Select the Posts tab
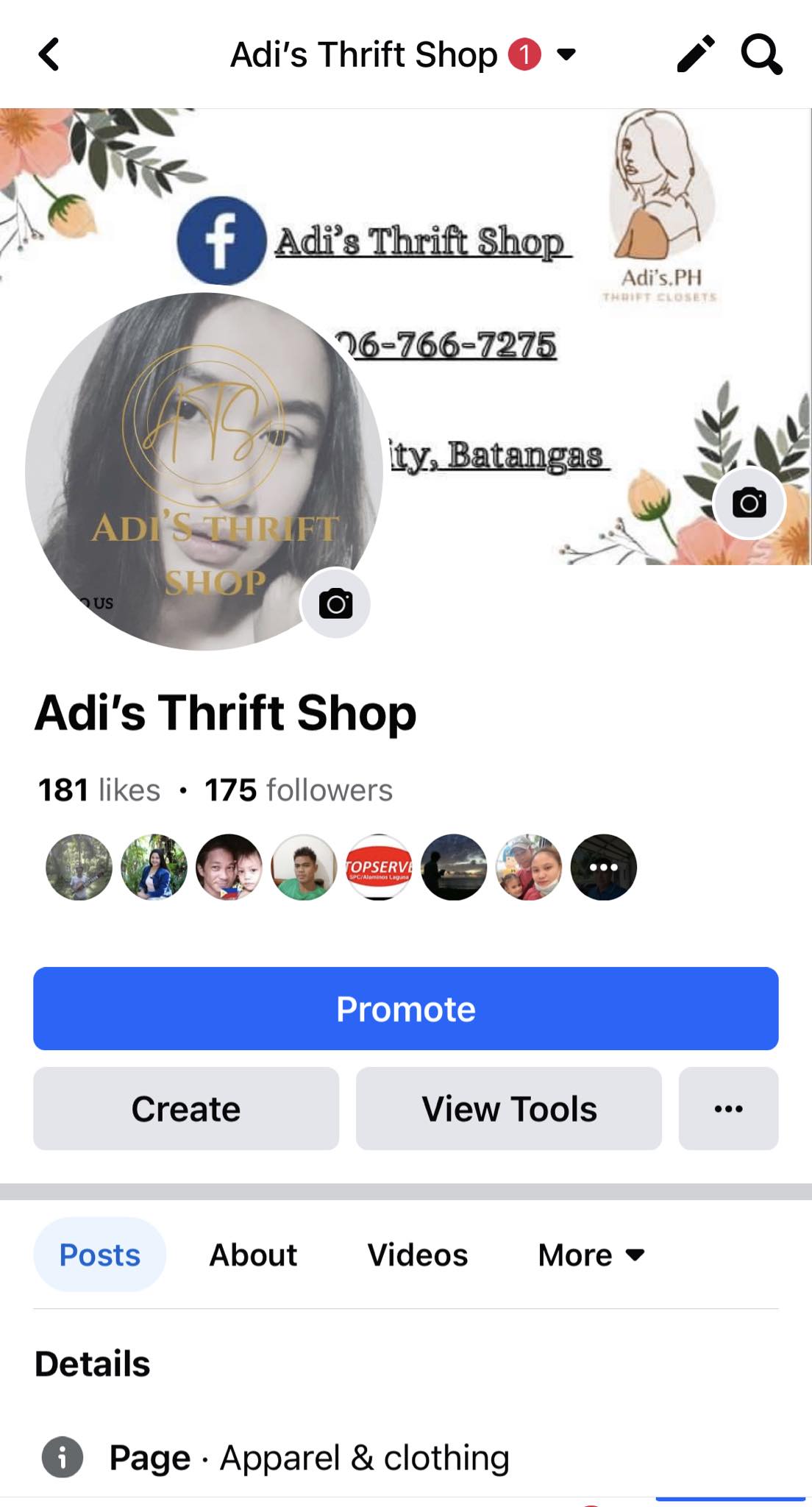This screenshot has height=1507, width=812. point(99,1255)
